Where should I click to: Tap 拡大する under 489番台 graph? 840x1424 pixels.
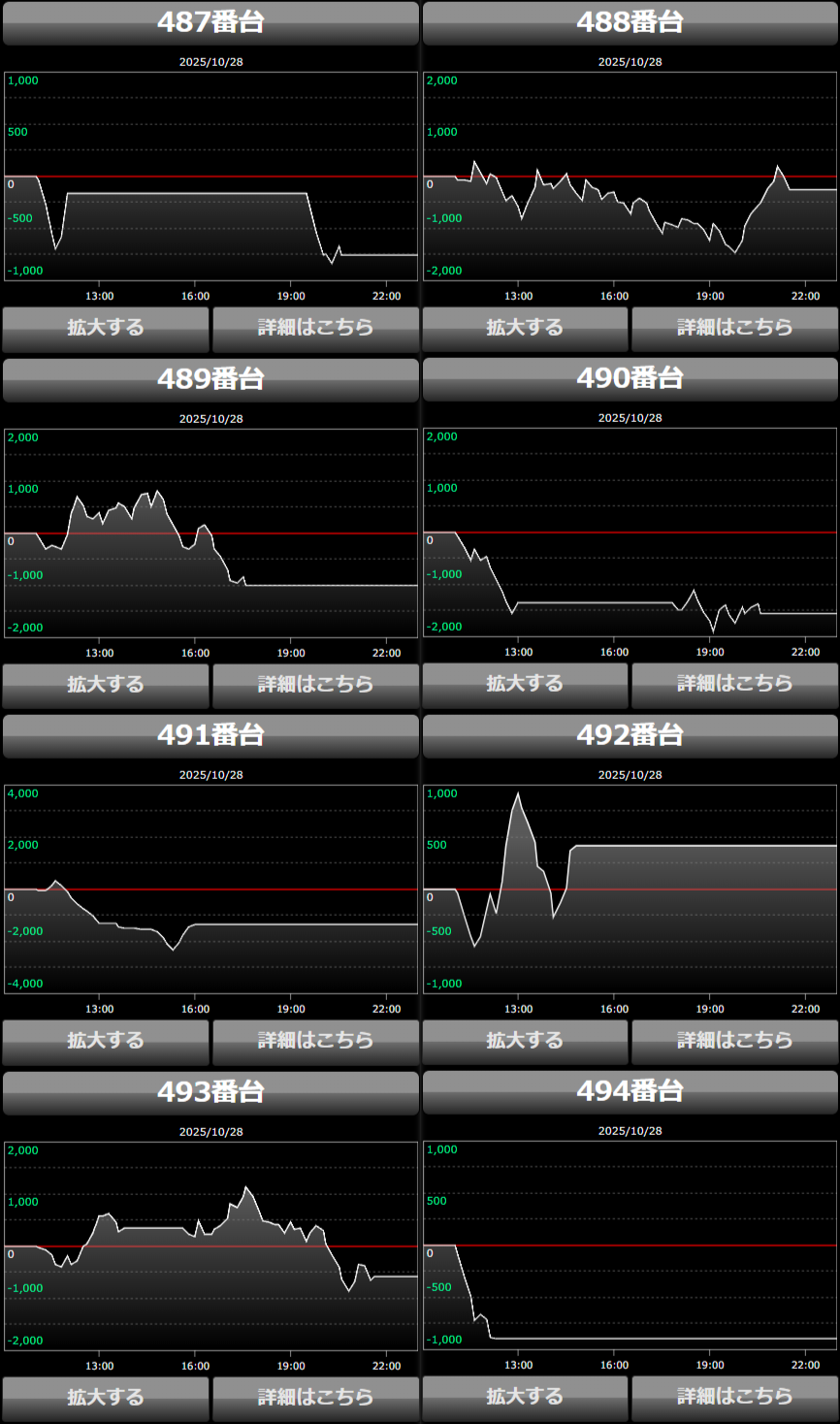pos(106,685)
